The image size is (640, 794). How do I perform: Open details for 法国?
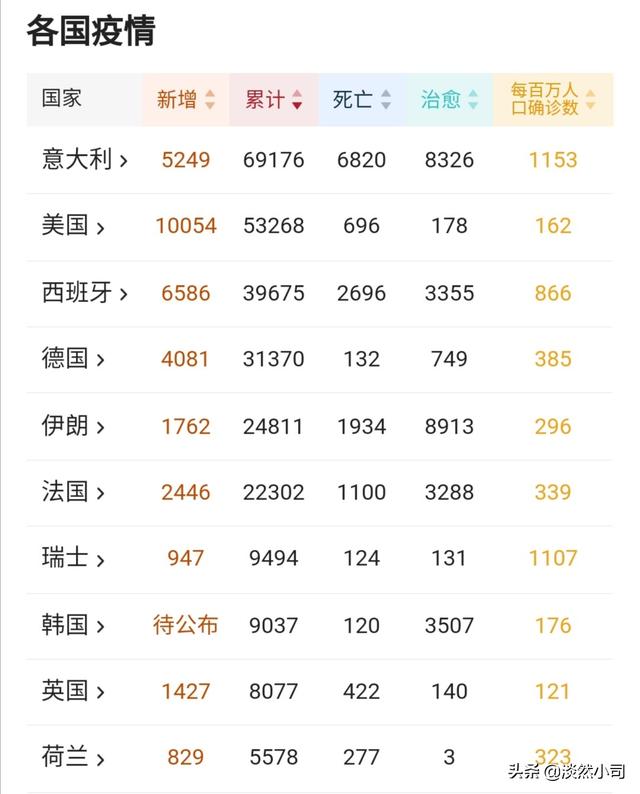tap(73, 492)
